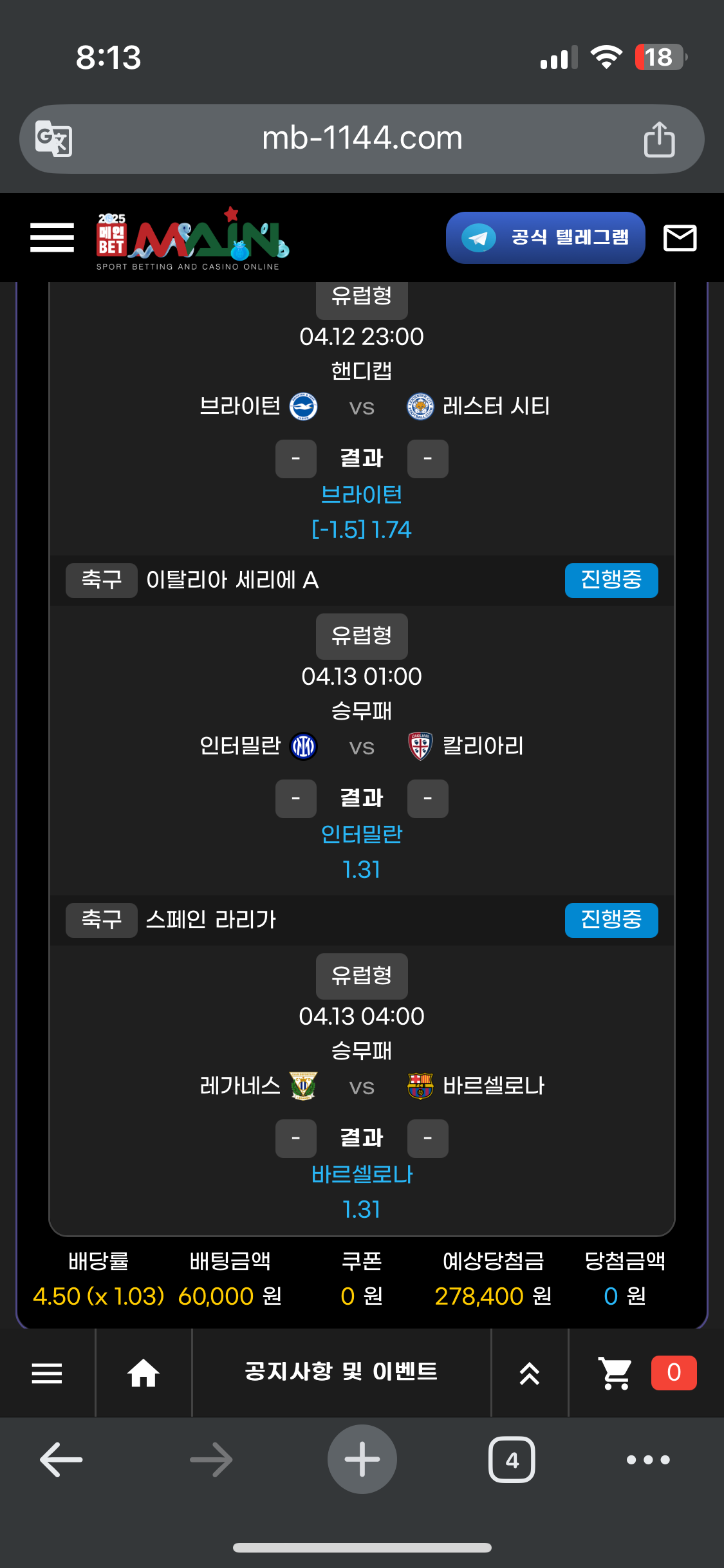Screen dimensions: 724x1568
Task: Open a new browser tab
Action: pyautogui.click(x=362, y=1459)
